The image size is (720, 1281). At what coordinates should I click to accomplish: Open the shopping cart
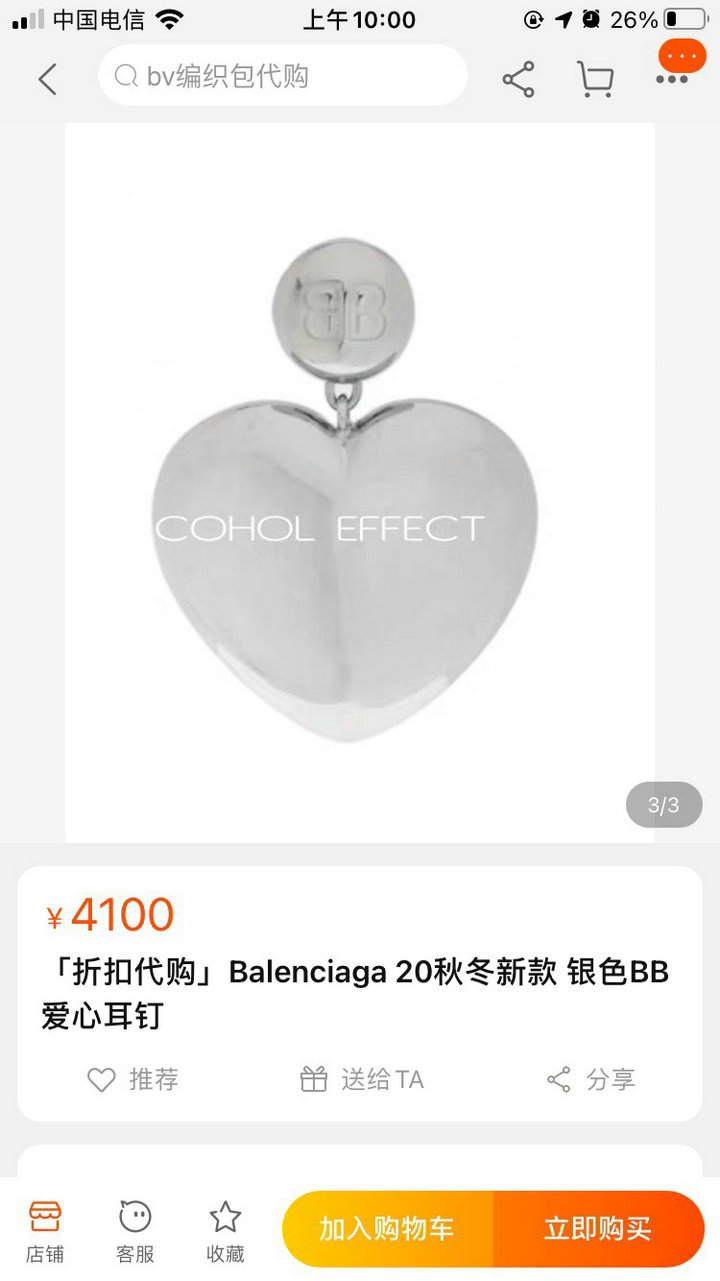click(595, 79)
